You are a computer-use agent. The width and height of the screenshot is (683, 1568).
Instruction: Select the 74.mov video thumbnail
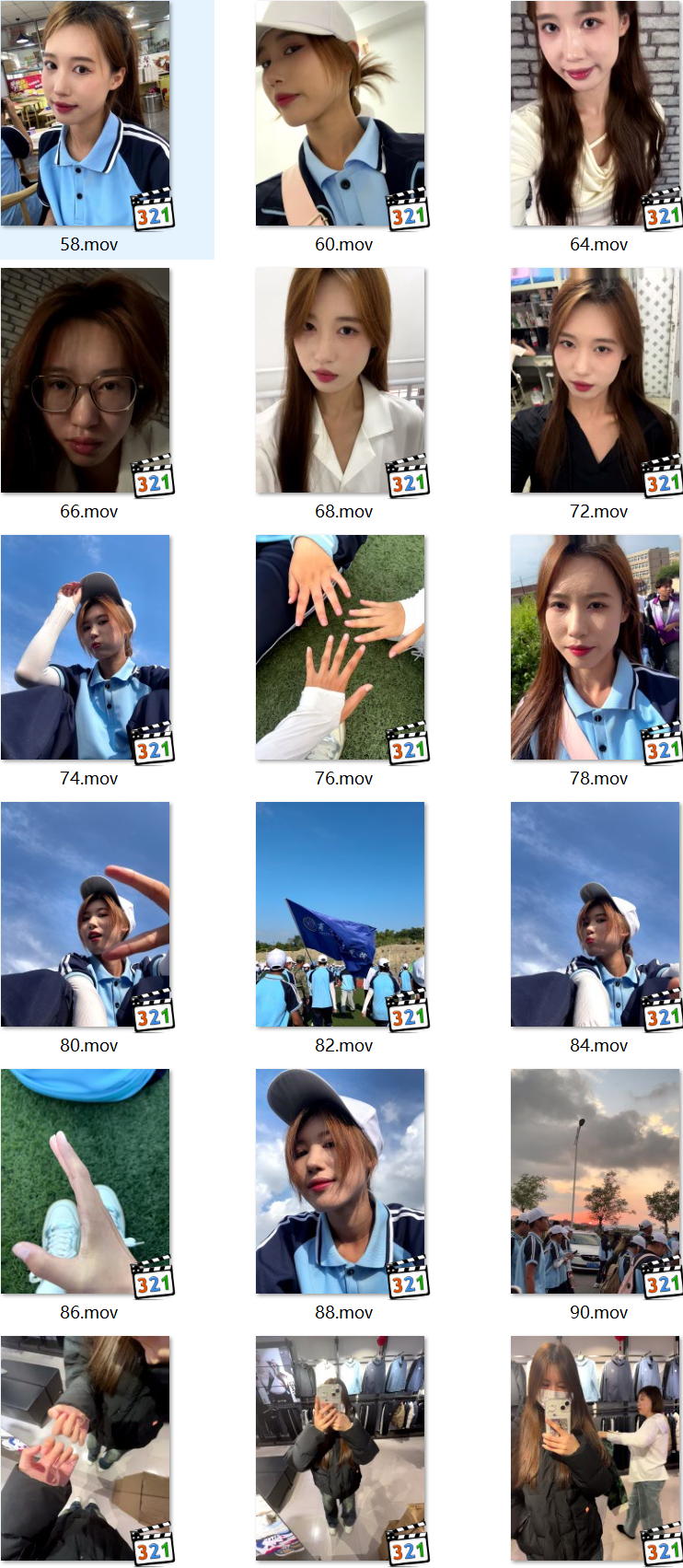pos(85,647)
